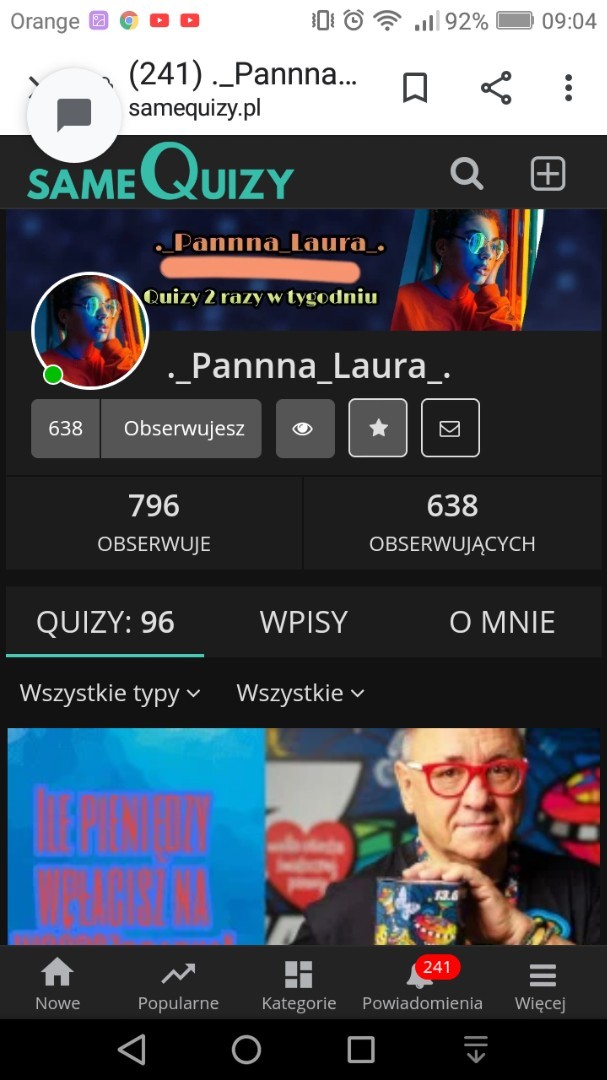Bookmark this page in the browser
This screenshot has height=1080, width=607.
(x=415, y=88)
